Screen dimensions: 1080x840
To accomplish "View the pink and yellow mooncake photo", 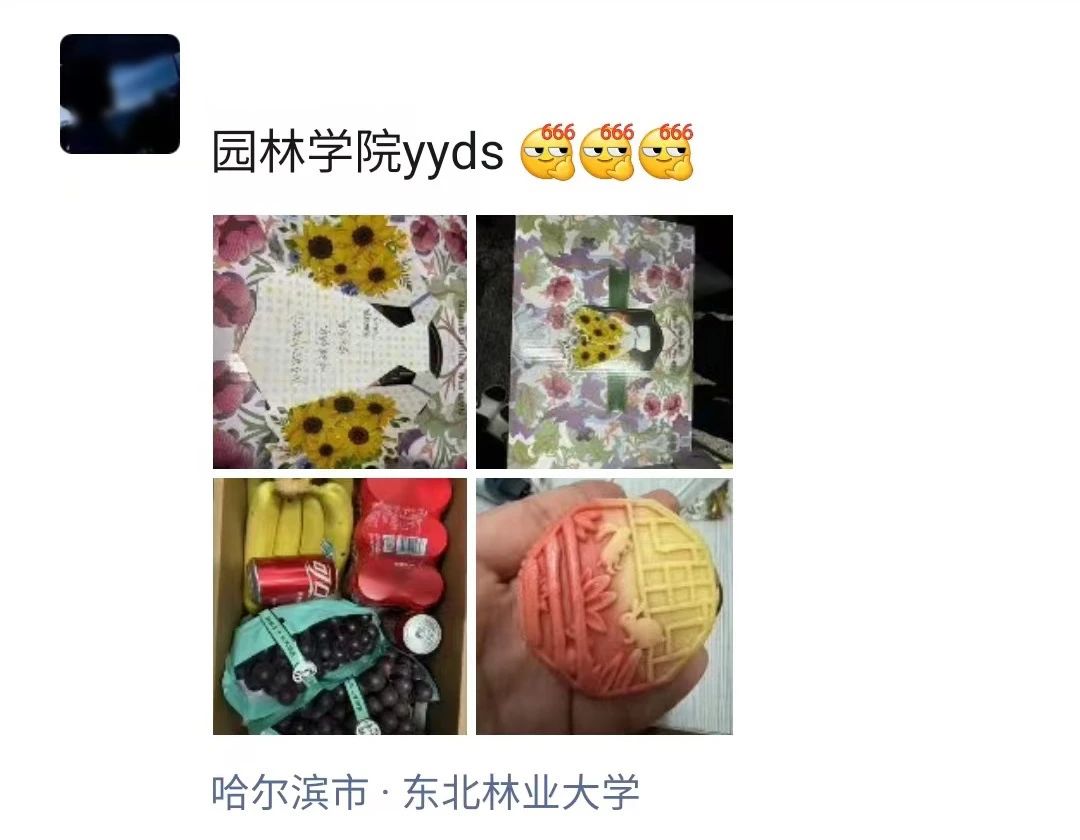I will click(604, 606).
